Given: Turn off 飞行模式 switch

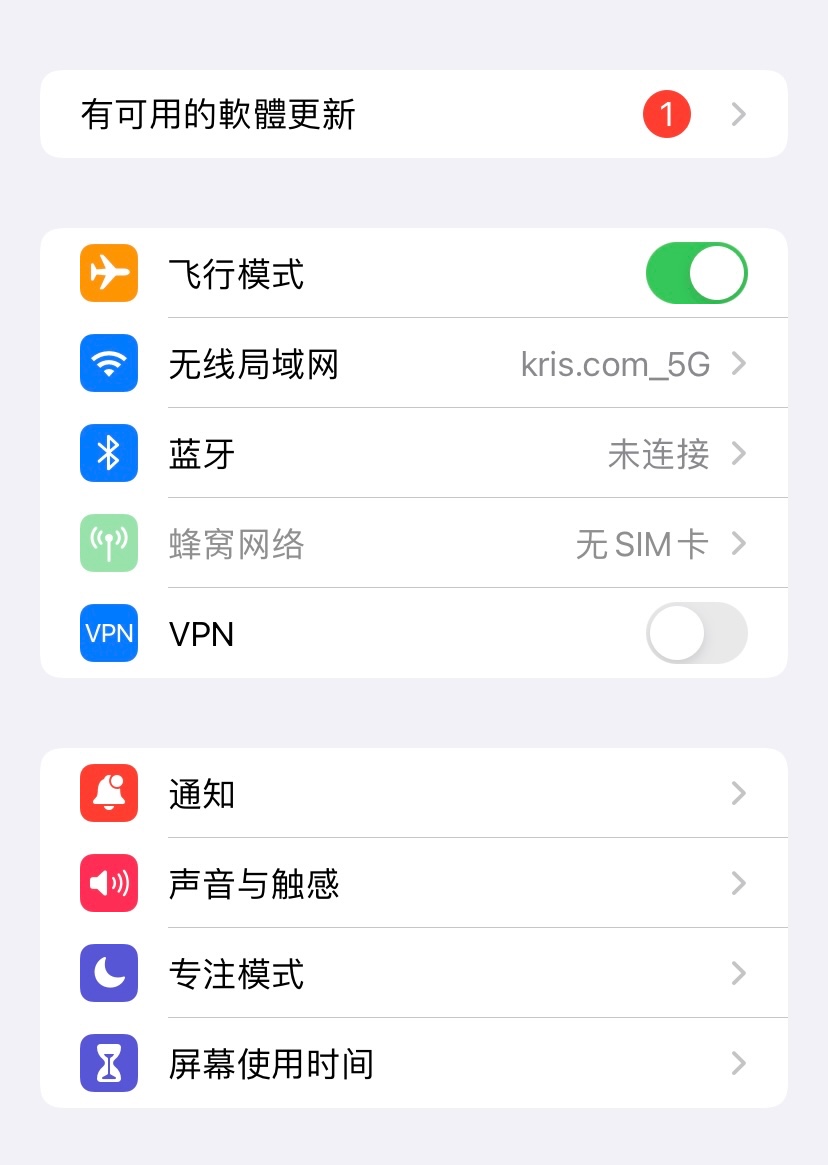Looking at the screenshot, I should (x=696, y=273).
